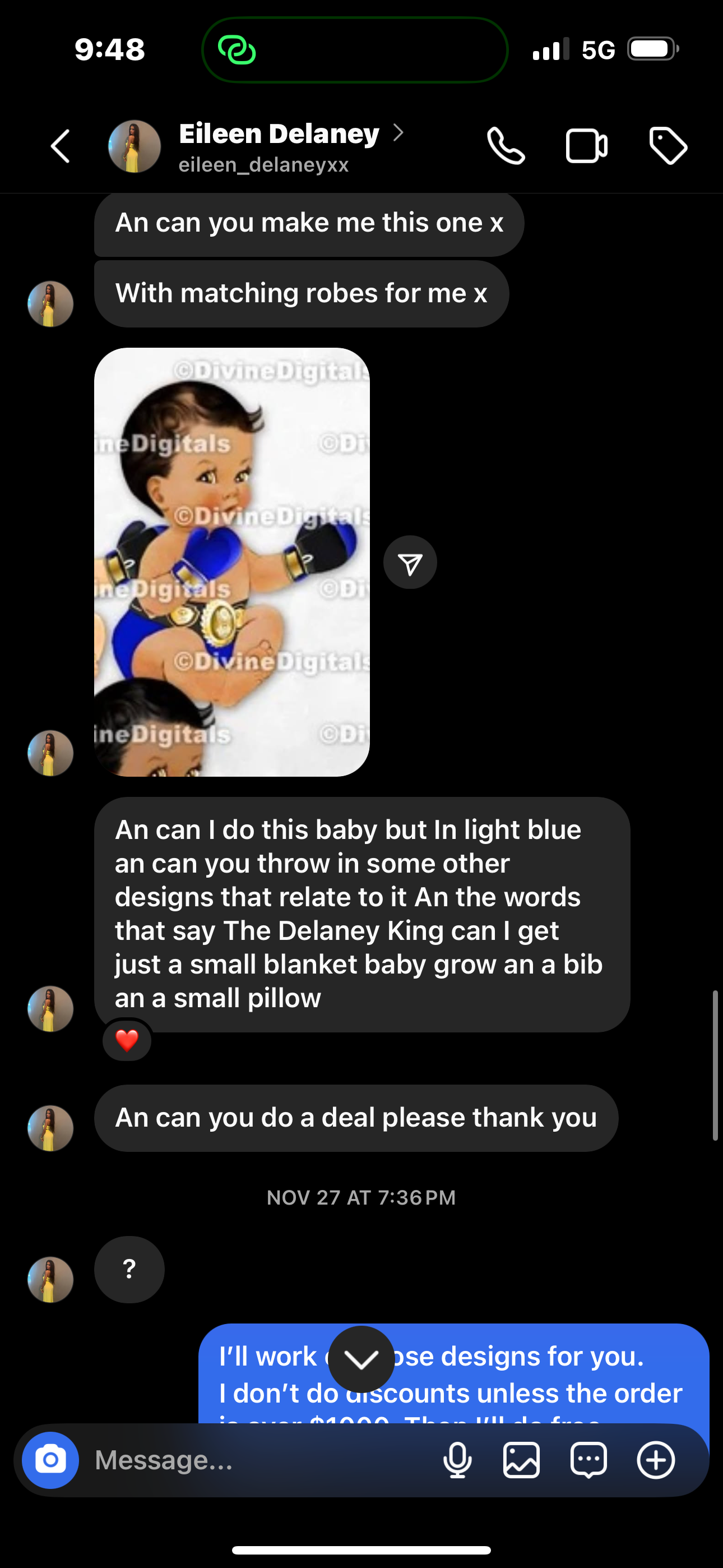This screenshot has width=723, height=1568.
Task: Go back to the inbox list
Action: click(61, 147)
